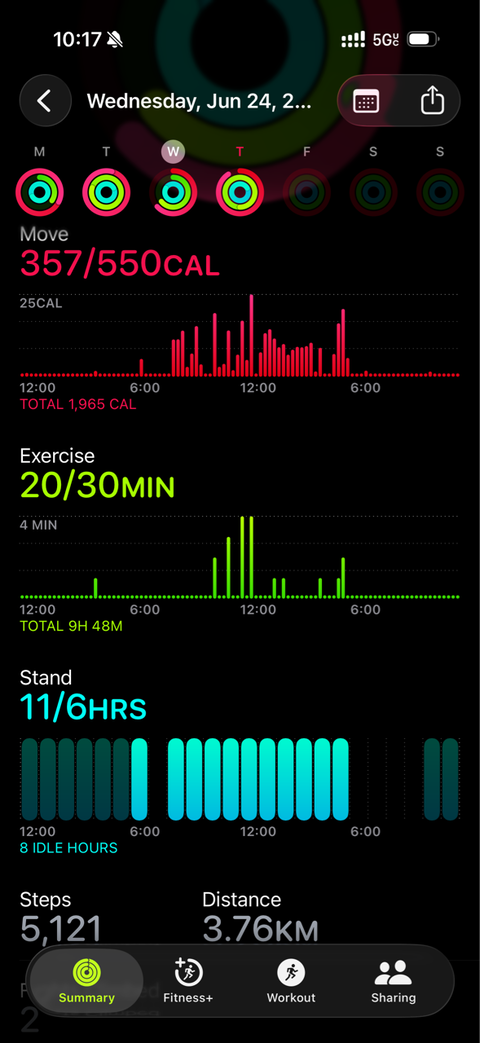The height and width of the screenshot is (1043, 480).
Task: Select Friday's activity rings
Action: tap(306, 193)
